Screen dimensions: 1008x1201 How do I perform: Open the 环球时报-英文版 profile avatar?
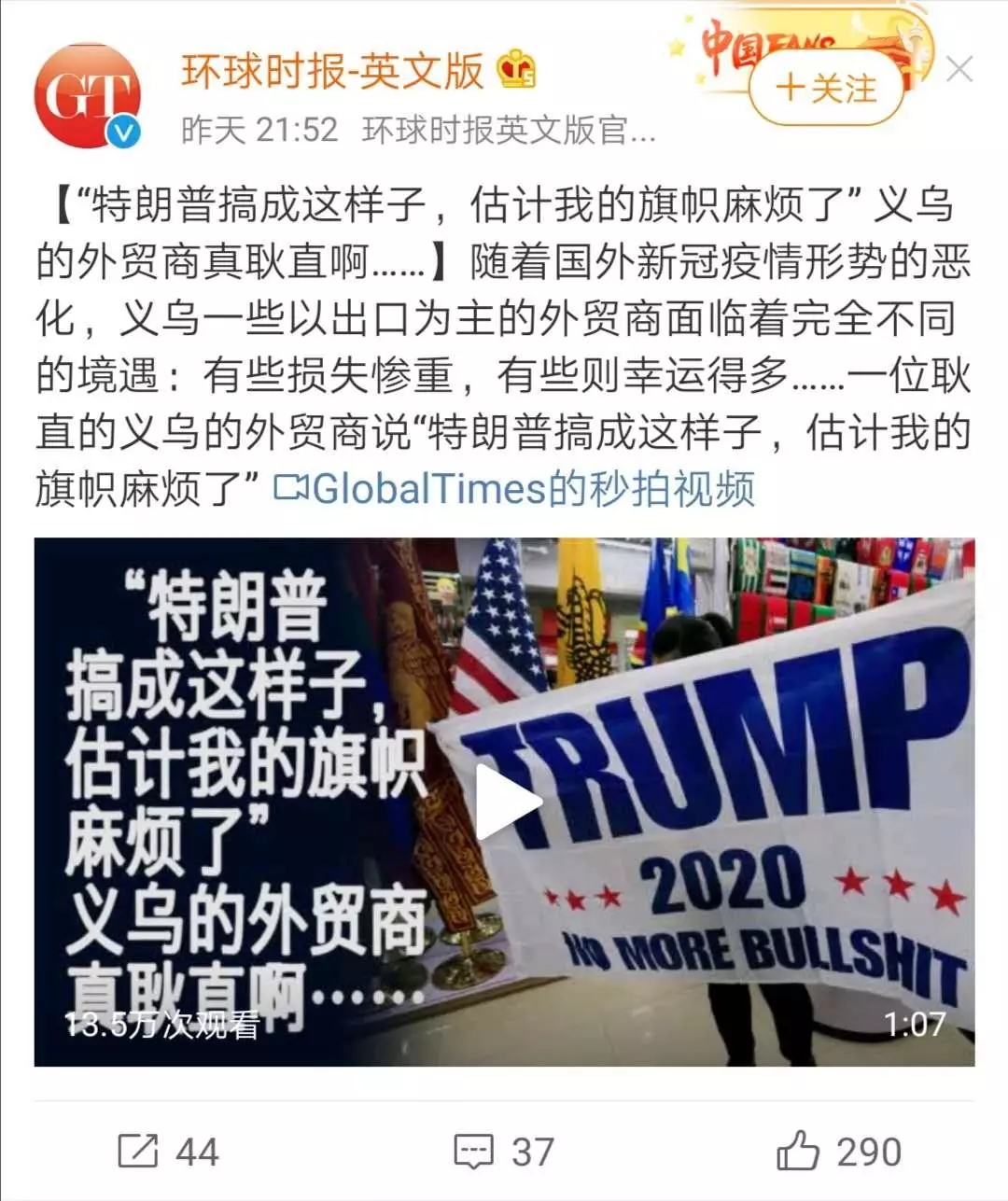click(87, 96)
